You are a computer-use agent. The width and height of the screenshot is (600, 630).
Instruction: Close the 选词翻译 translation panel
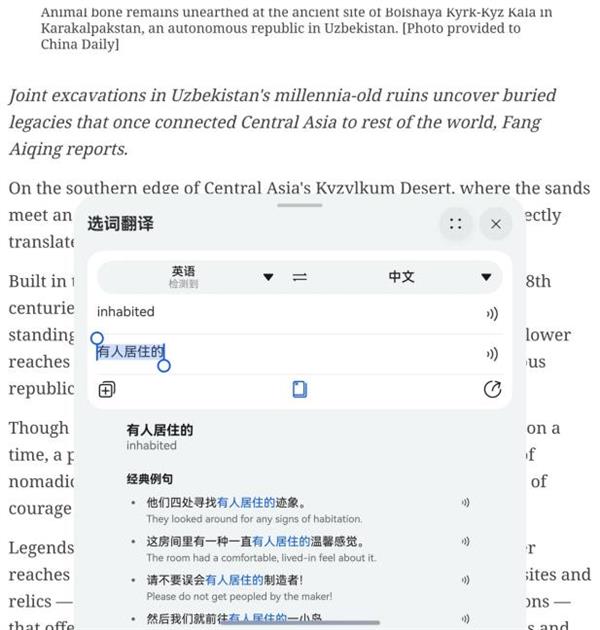(x=495, y=224)
